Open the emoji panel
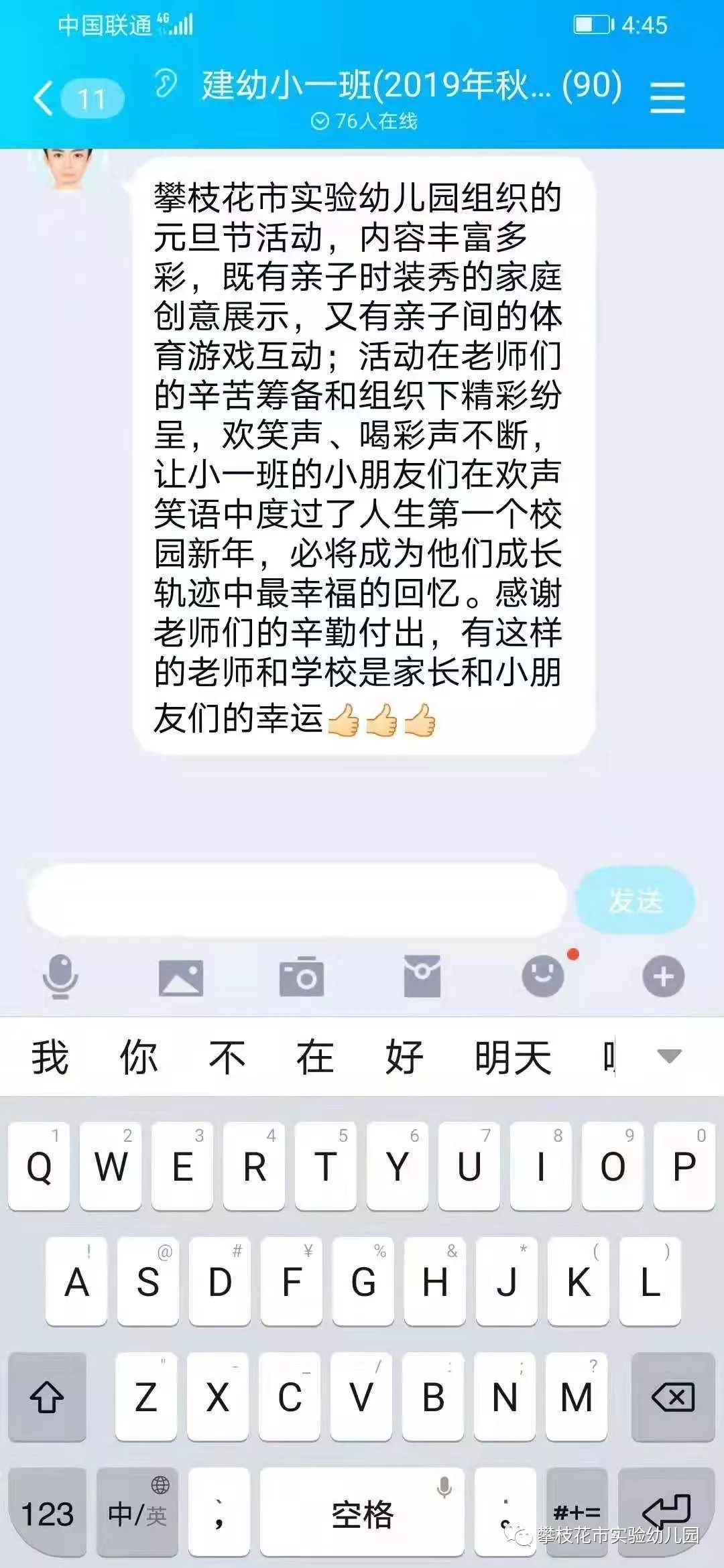This screenshot has height=1568, width=724. point(543,977)
